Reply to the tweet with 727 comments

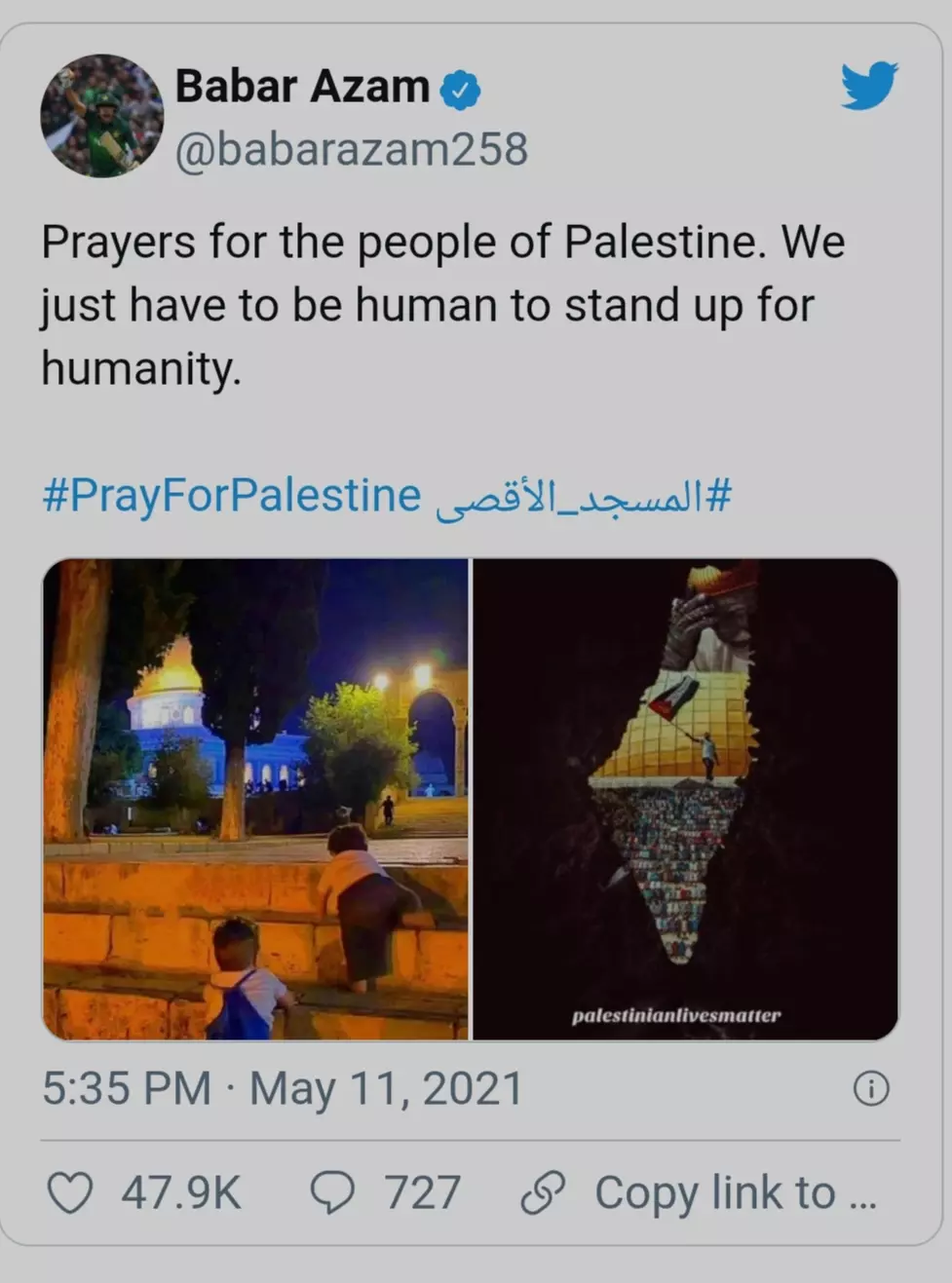pyautogui.click(x=332, y=1193)
